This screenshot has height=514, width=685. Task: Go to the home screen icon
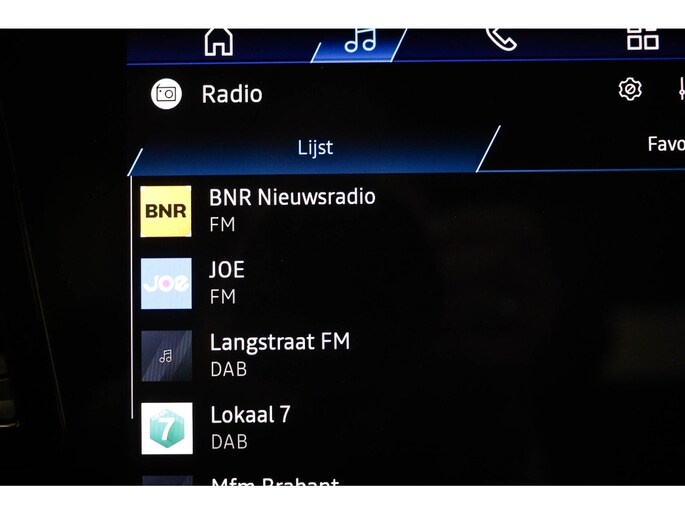coord(218,42)
